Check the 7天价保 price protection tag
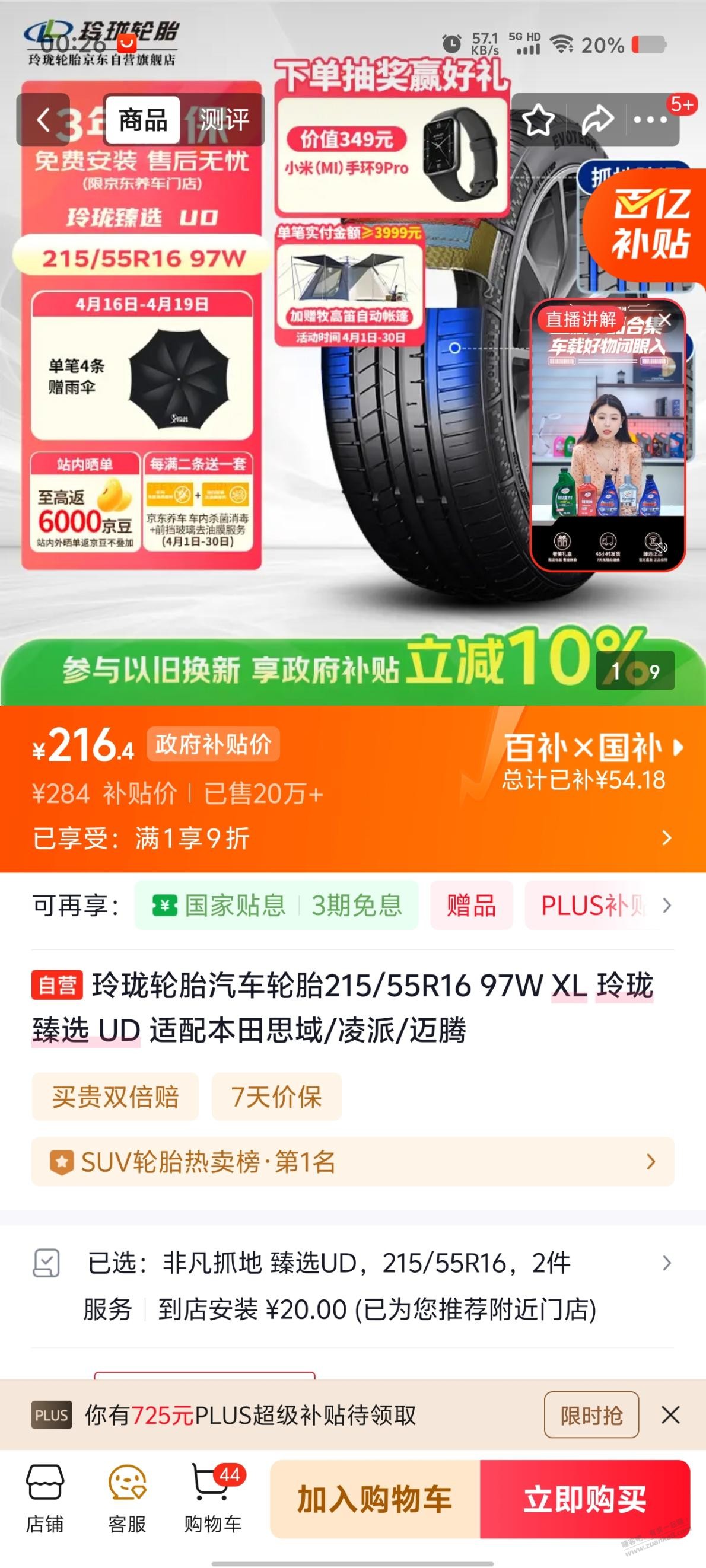The width and height of the screenshot is (706, 1568). tap(276, 1097)
